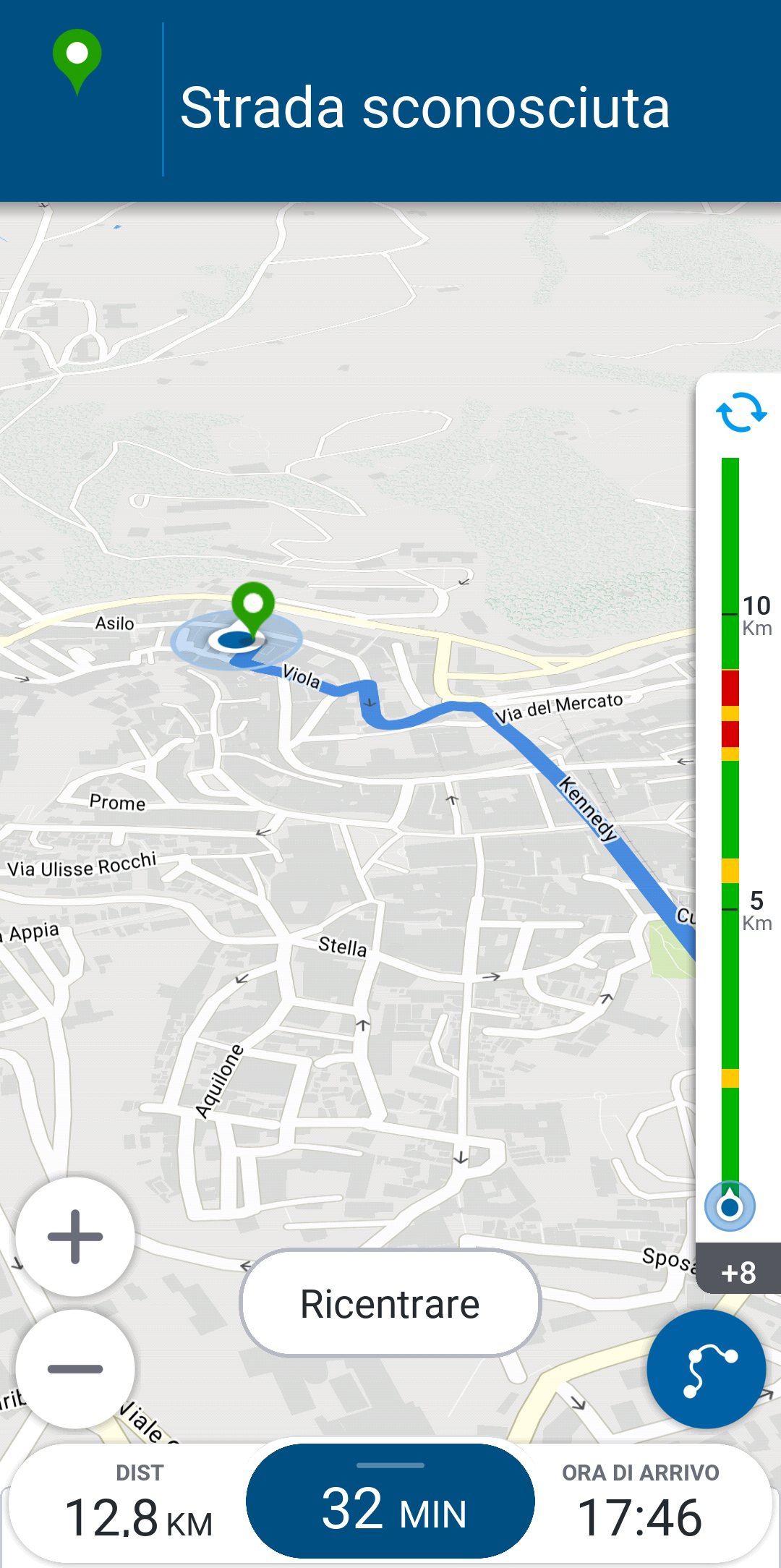Expand the 32 MIN trip panel

tap(390, 1501)
